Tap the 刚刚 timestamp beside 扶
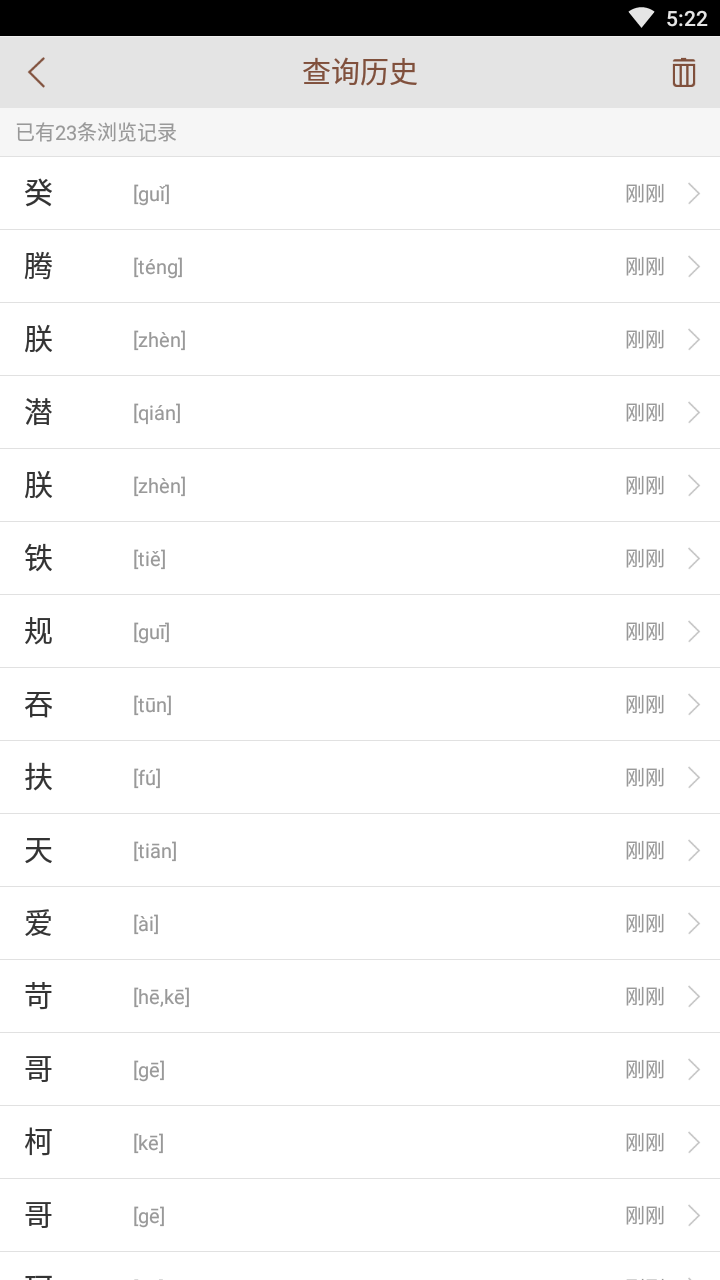 point(645,777)
